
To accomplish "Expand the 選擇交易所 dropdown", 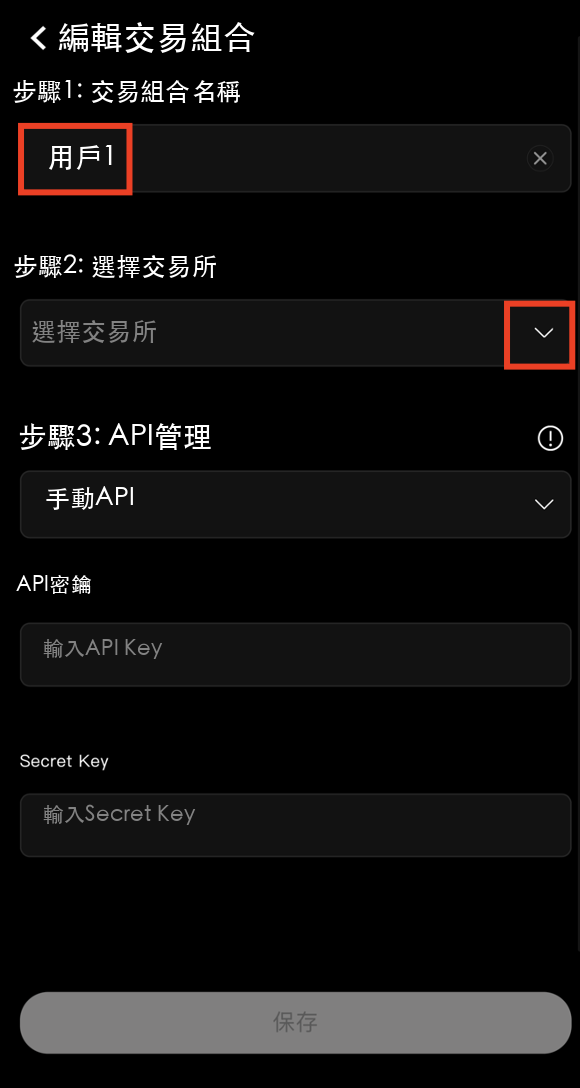I will [x=295, y=333].
